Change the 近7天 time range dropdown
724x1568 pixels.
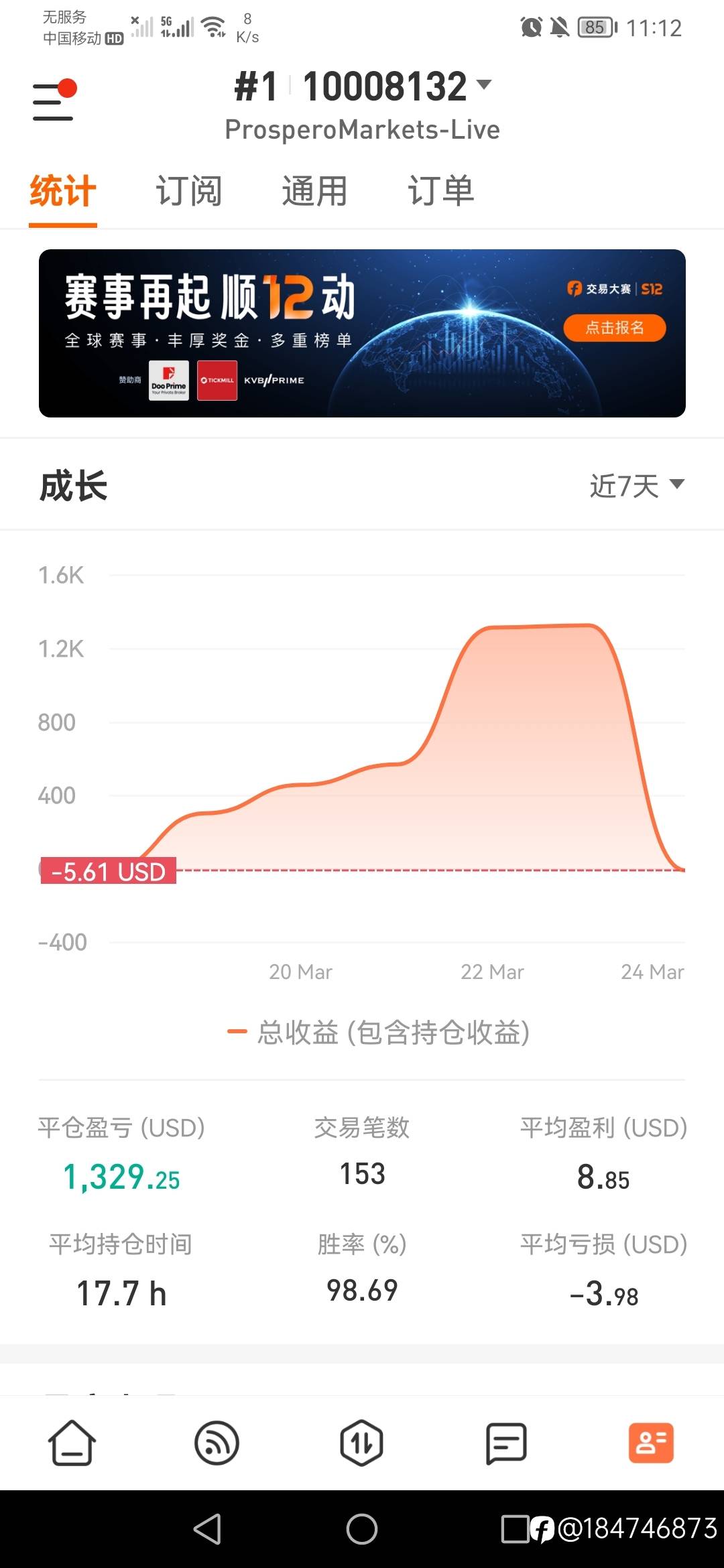tap(636, 486)
